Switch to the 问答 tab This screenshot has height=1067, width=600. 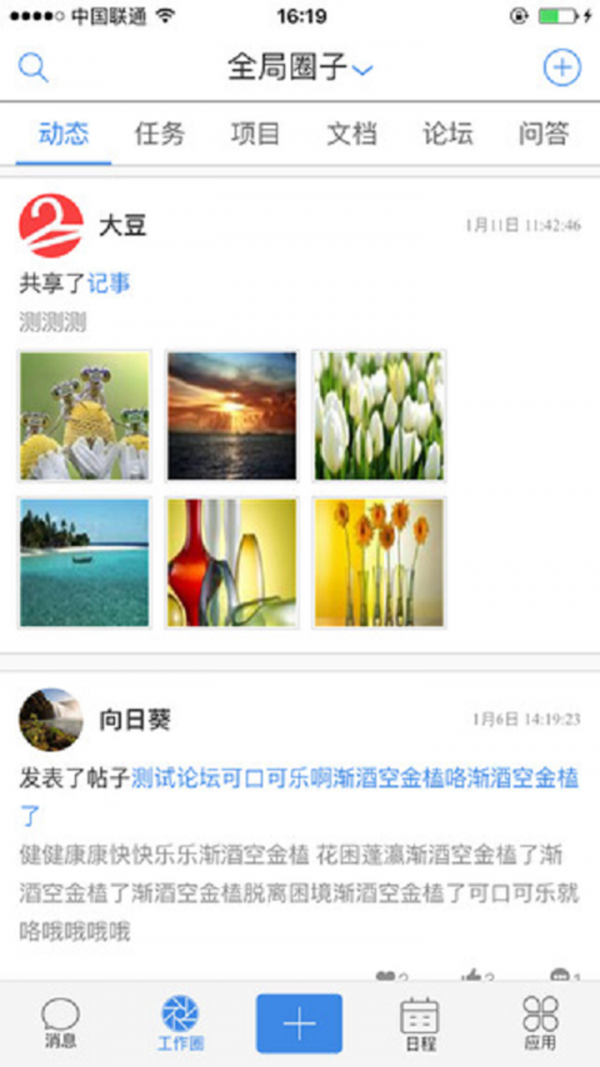(544, 133)
